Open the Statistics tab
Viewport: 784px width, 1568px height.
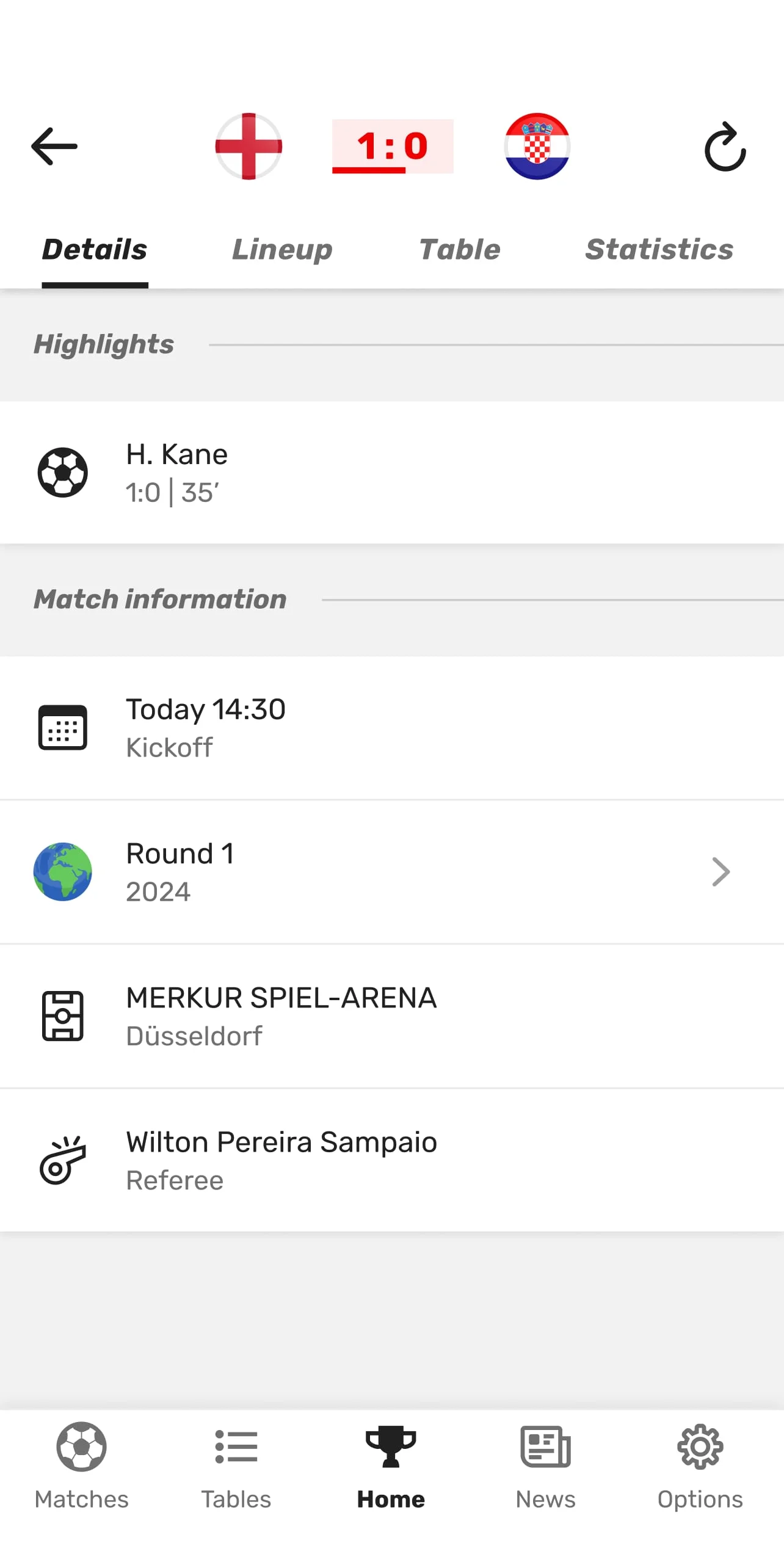tap(659, 249)
